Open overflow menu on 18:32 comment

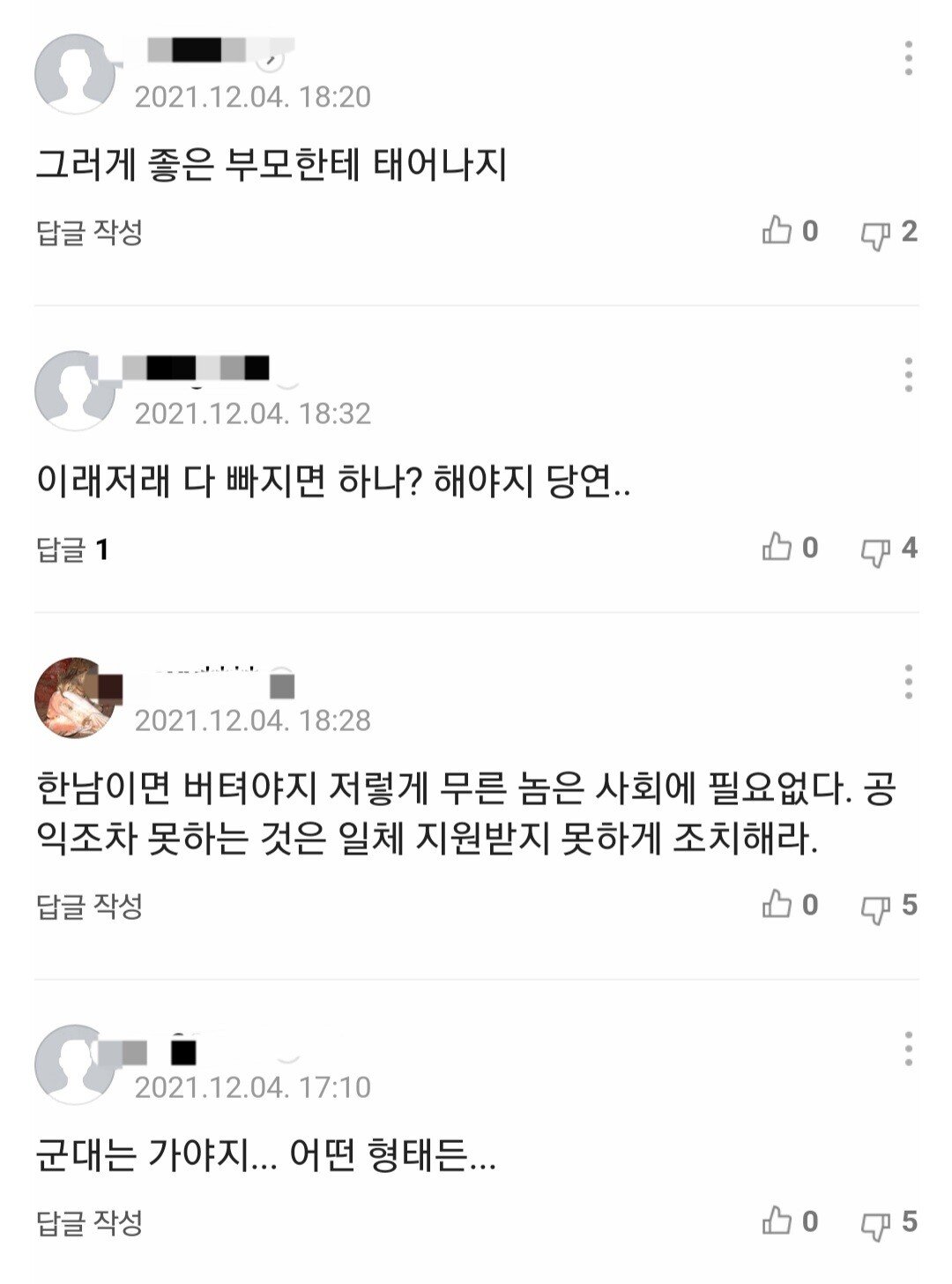[x=908, y=375]
